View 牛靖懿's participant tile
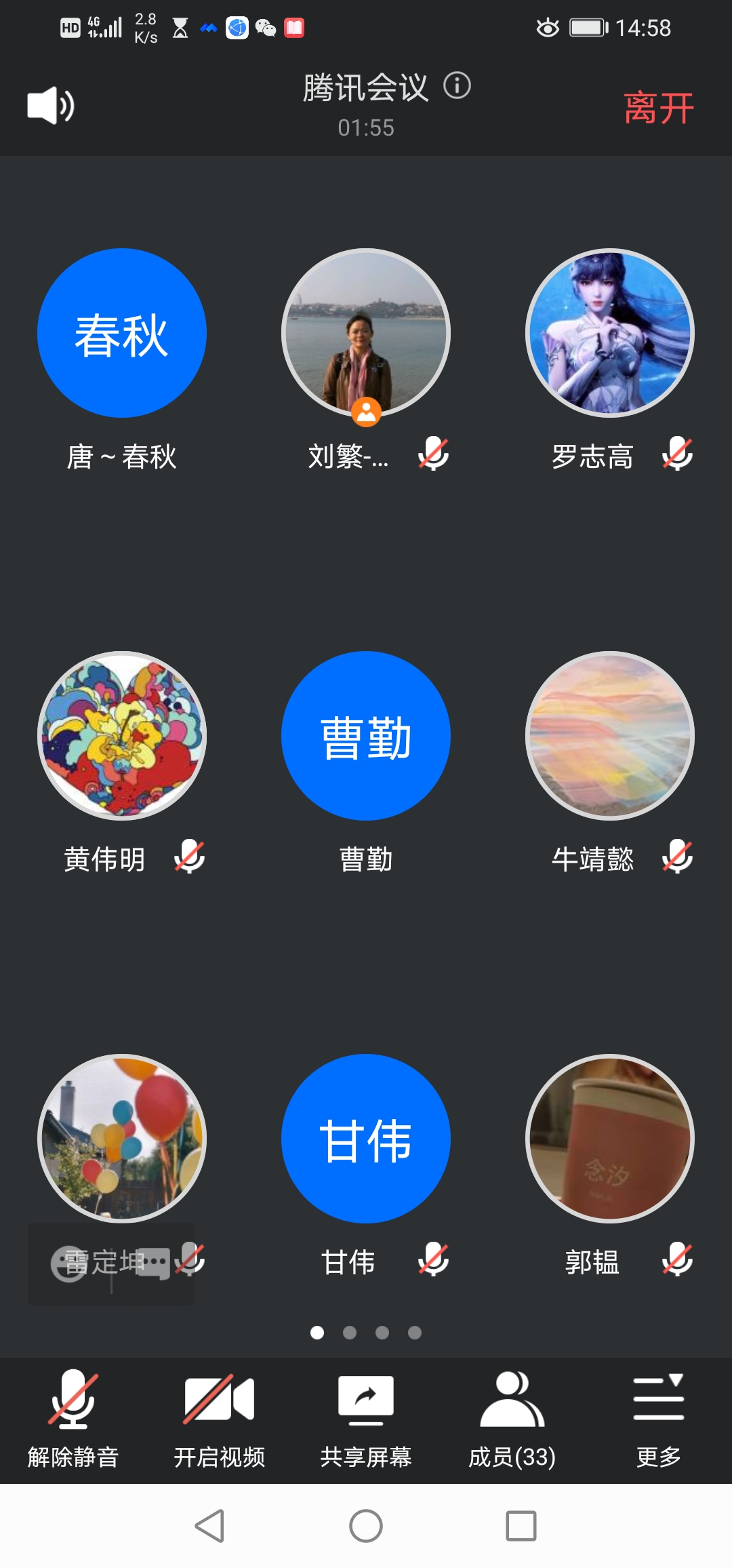Image resolution: width=732 pixels, height=1568 pixels. pos(610,736)
